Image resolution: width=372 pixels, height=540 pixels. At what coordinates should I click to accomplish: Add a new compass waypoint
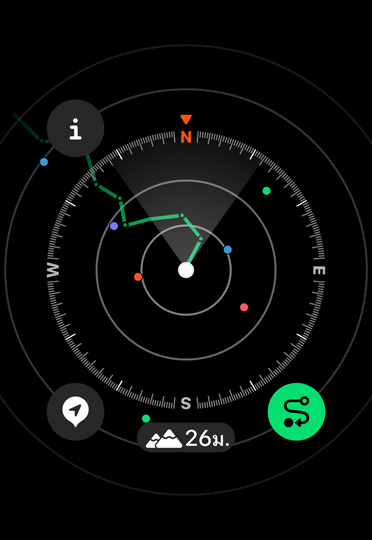pyautogui.click(x=75, y=412)
